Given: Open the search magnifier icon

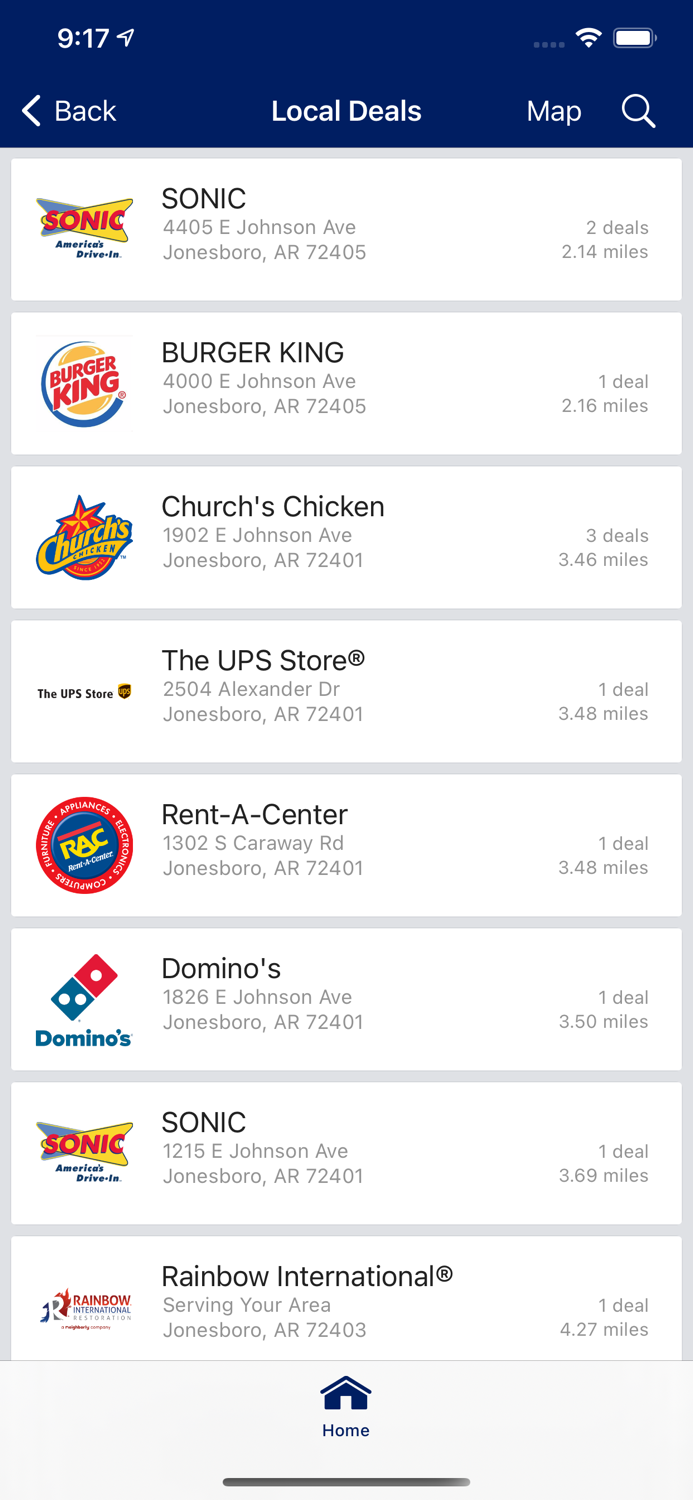Looking at the screenshot, I should click(638, 111).
